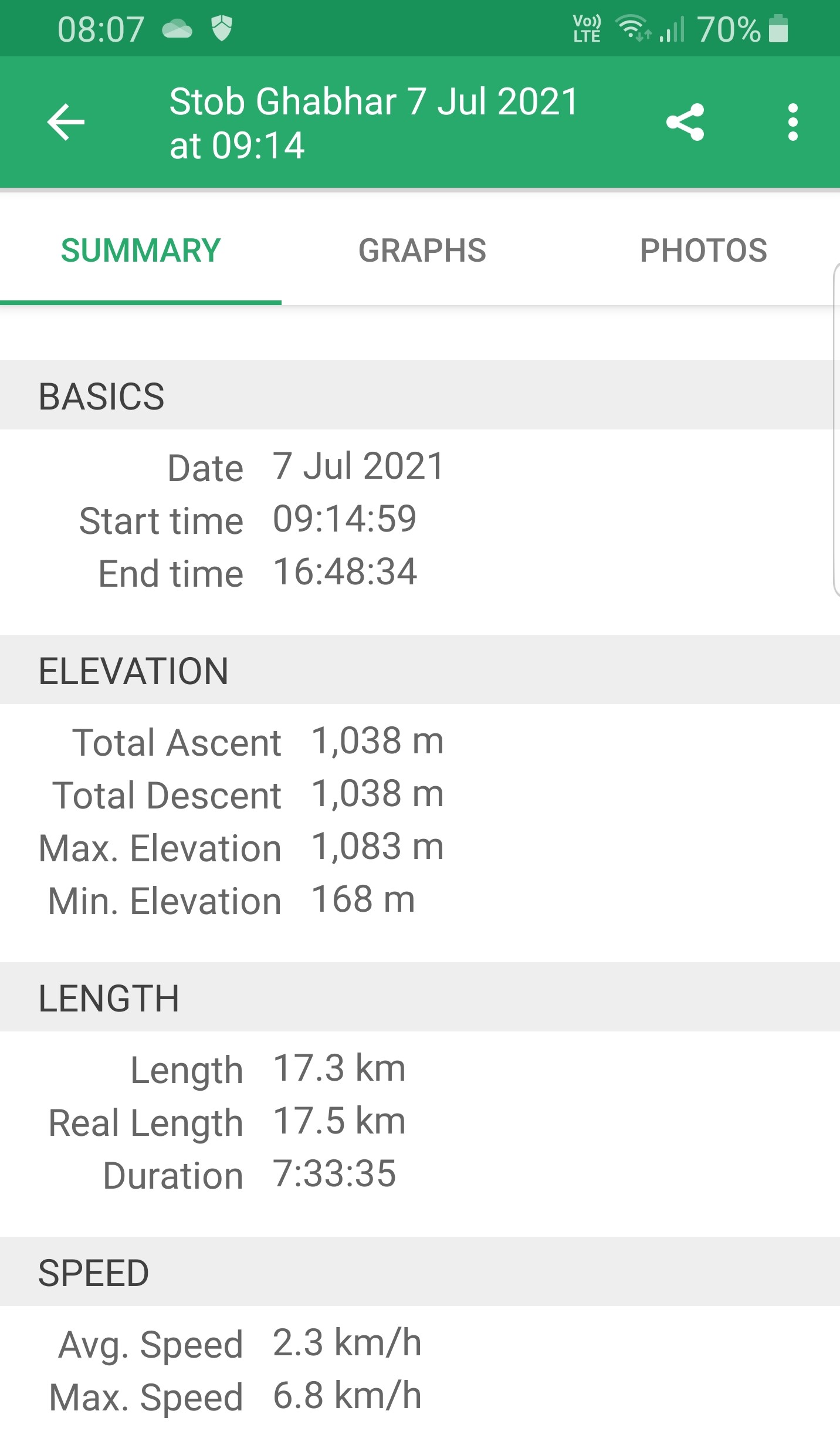This screenshot has width=840, height=1438.
Task: Switch to the Graphs tab
Action: (x=422, y=251)
